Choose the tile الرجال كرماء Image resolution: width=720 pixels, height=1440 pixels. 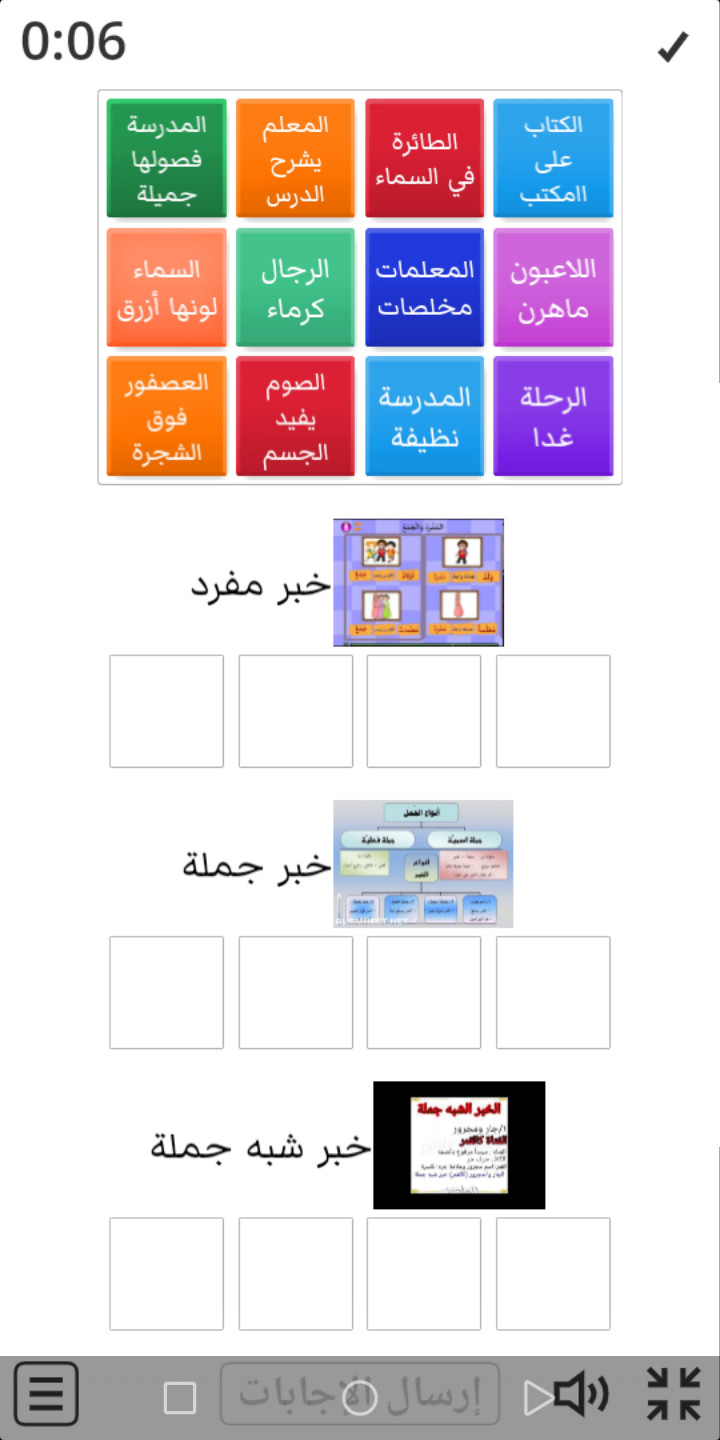(295, 288)
